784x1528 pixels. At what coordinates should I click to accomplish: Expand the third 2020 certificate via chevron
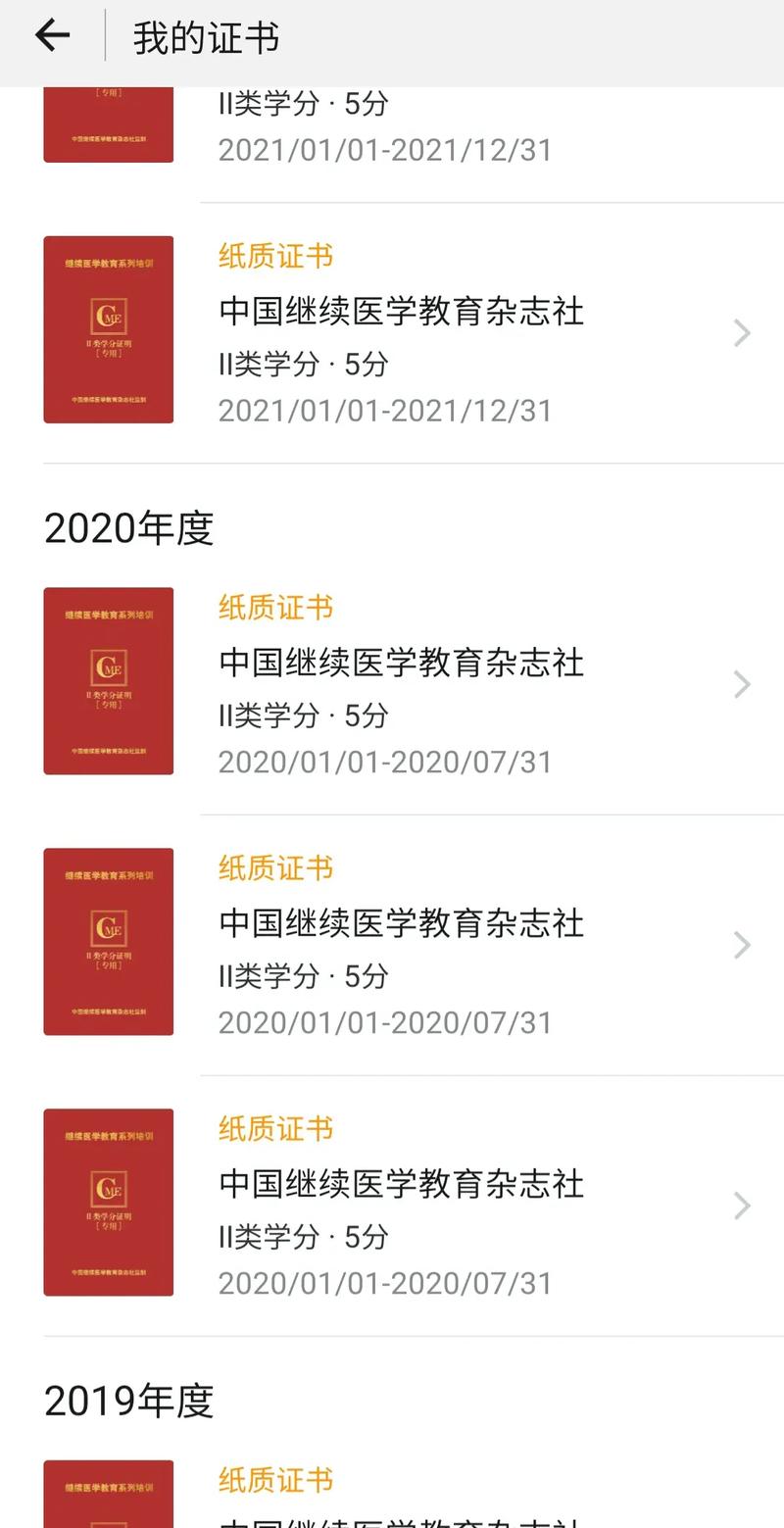743,1206
